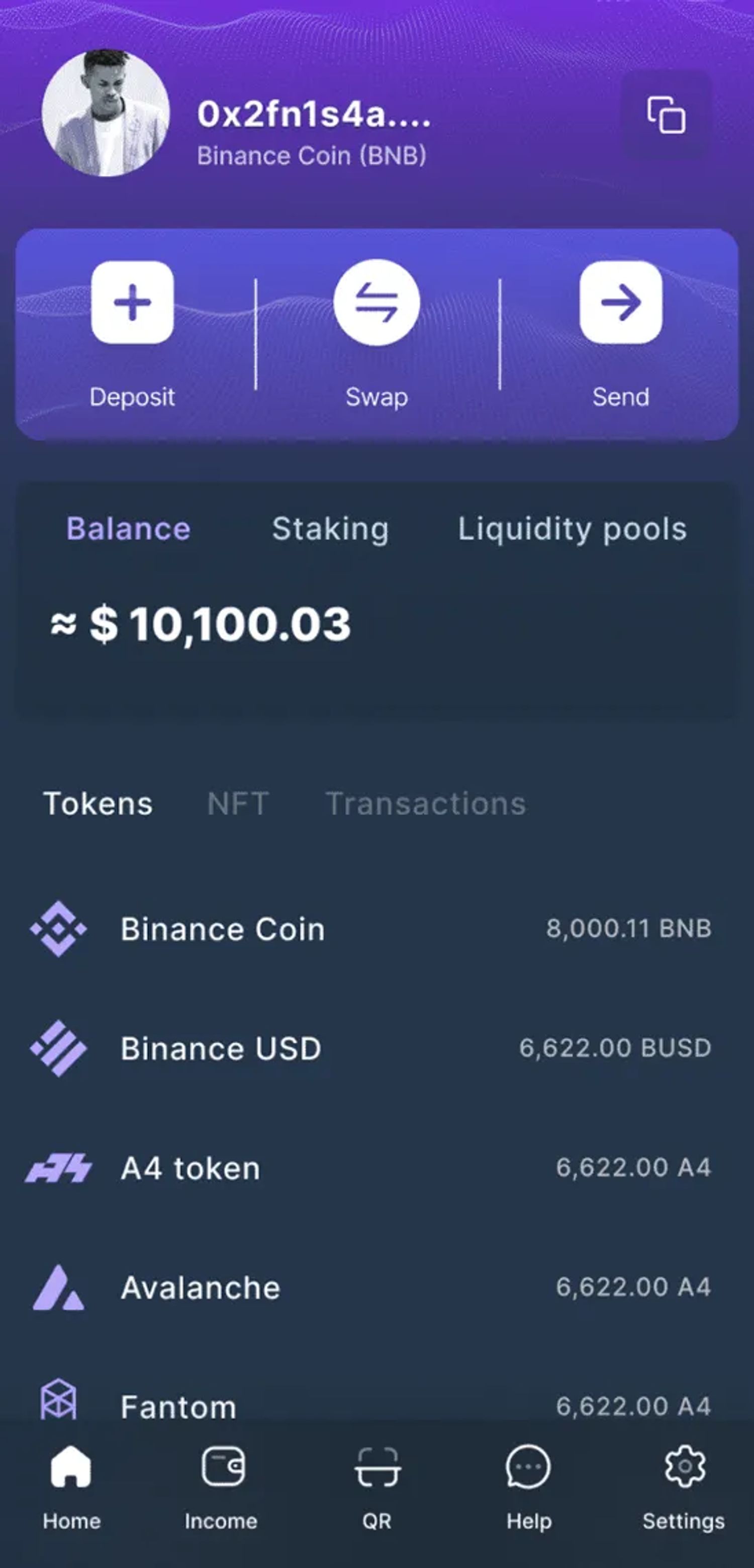Open the Binance USD token entry
The image size is (754, 1568).
pos(221,1048)
